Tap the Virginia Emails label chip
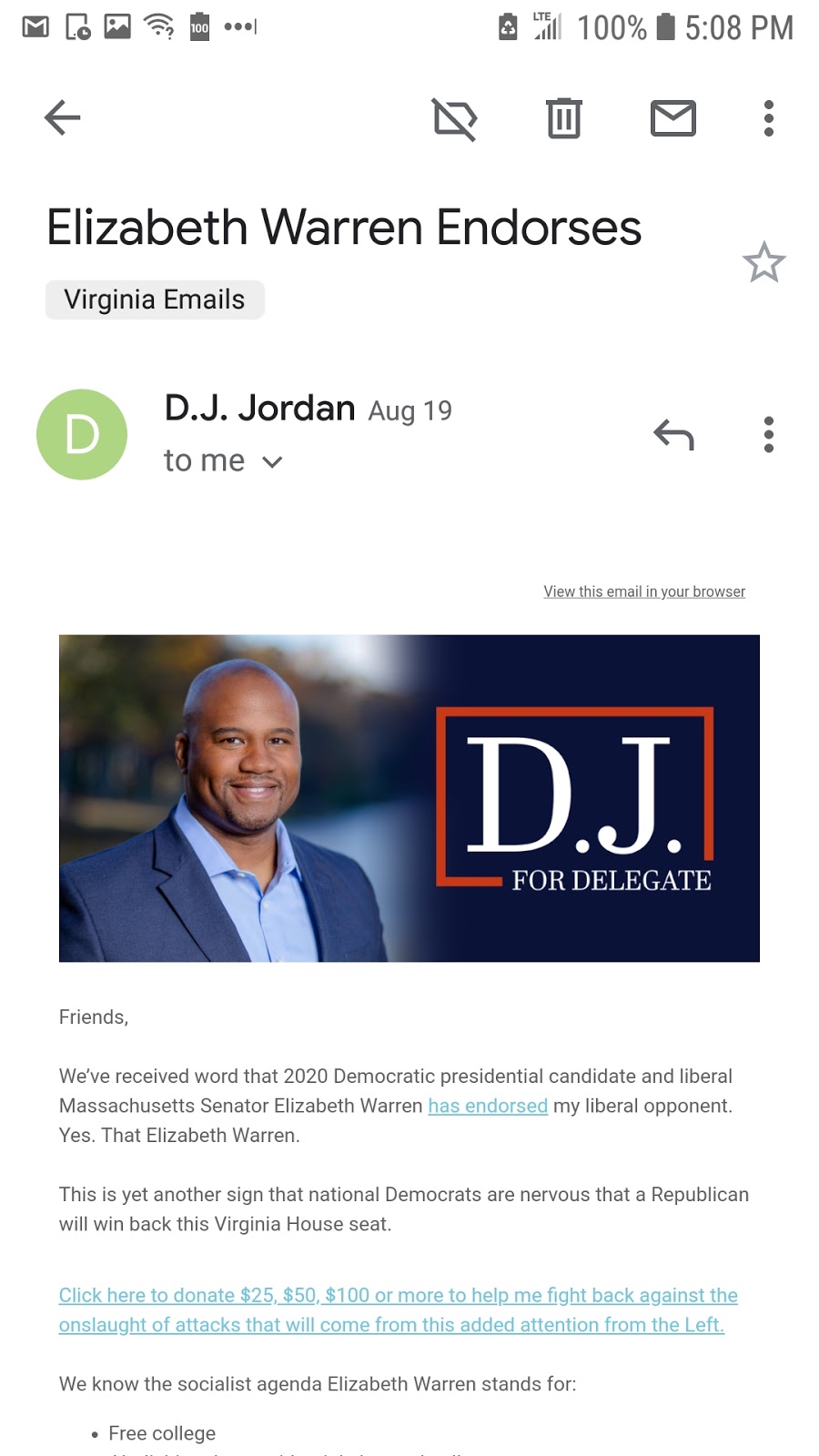 [x=155, y=299]
